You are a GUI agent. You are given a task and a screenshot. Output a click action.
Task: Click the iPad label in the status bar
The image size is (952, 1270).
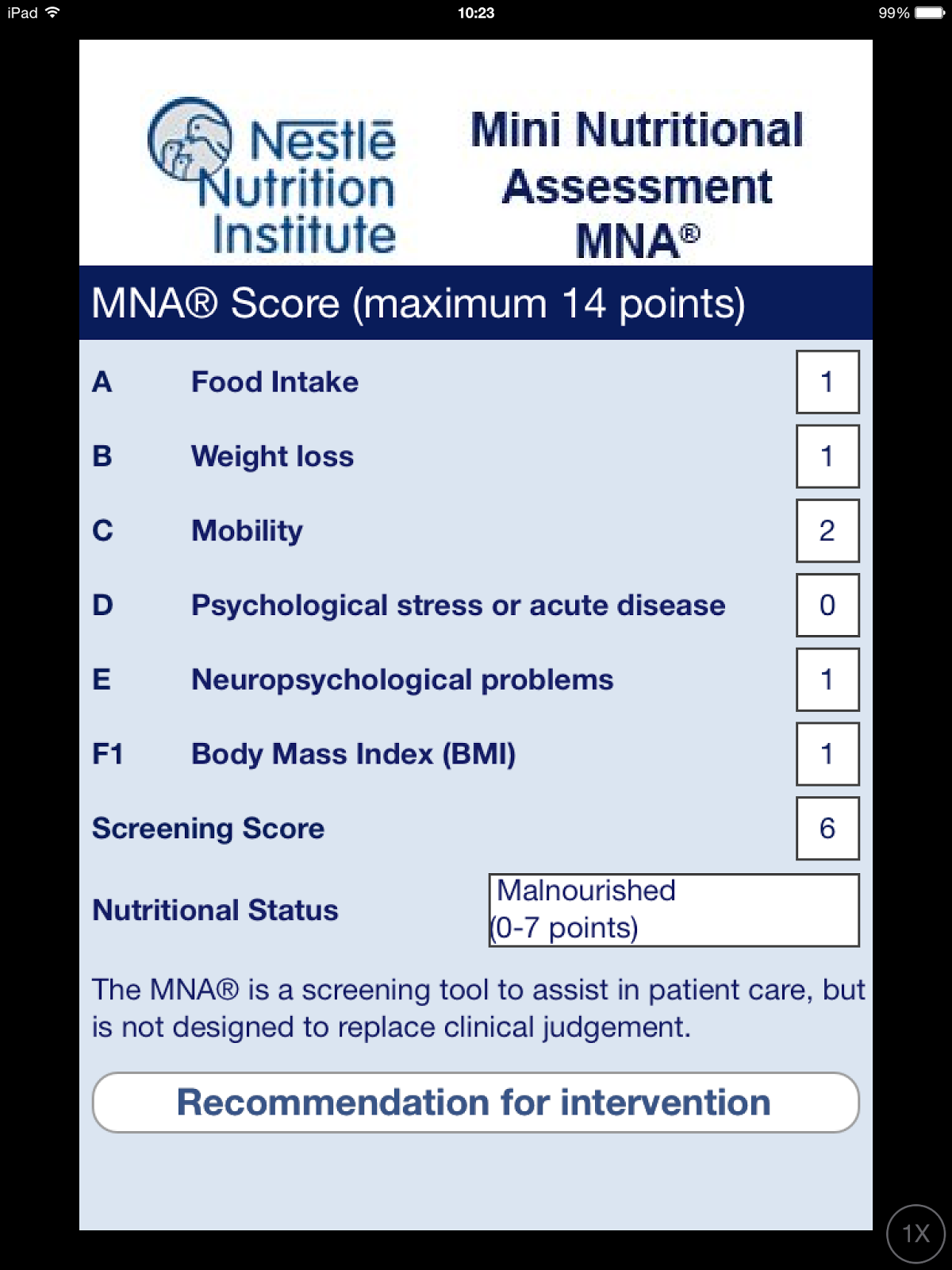coord(24,12)
